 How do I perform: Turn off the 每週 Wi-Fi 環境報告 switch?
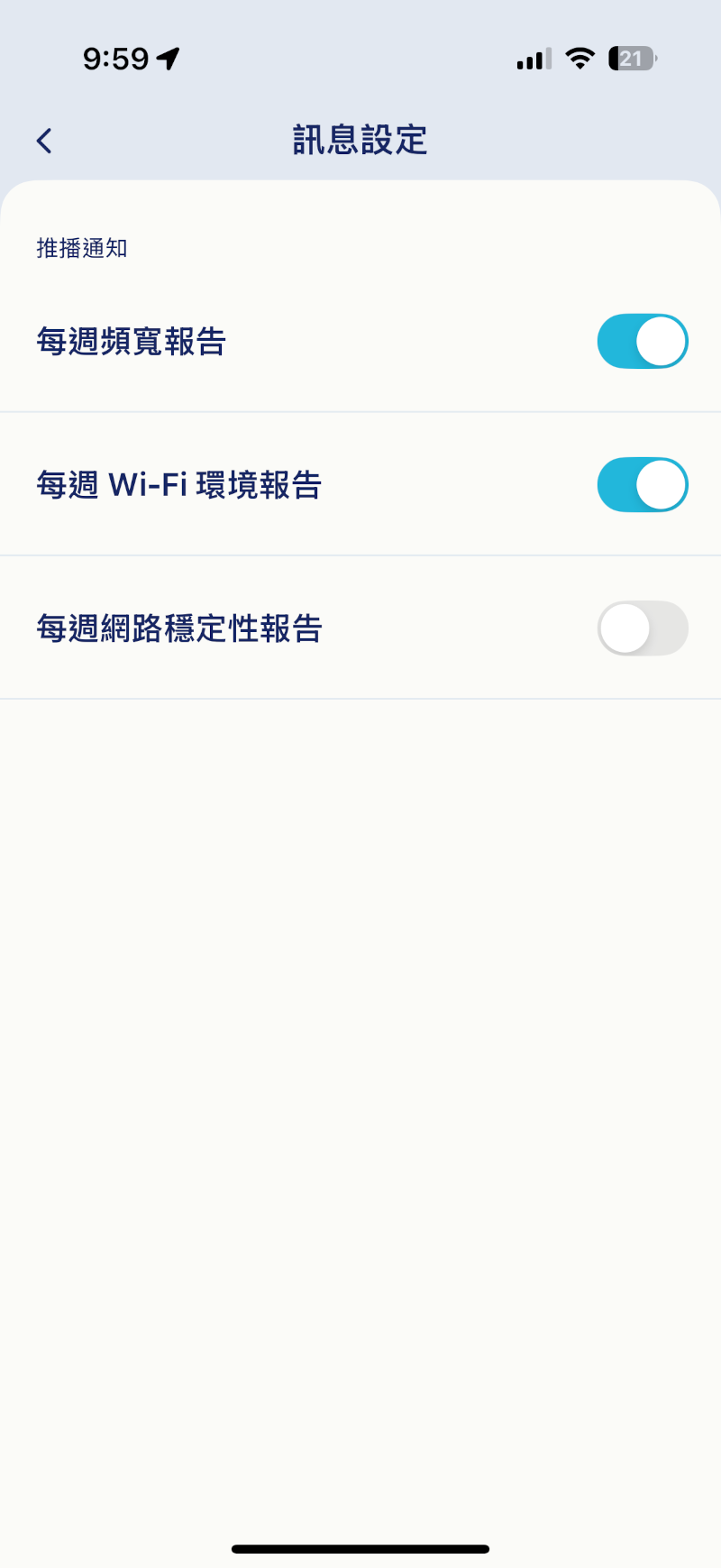(x=643, y=484)
